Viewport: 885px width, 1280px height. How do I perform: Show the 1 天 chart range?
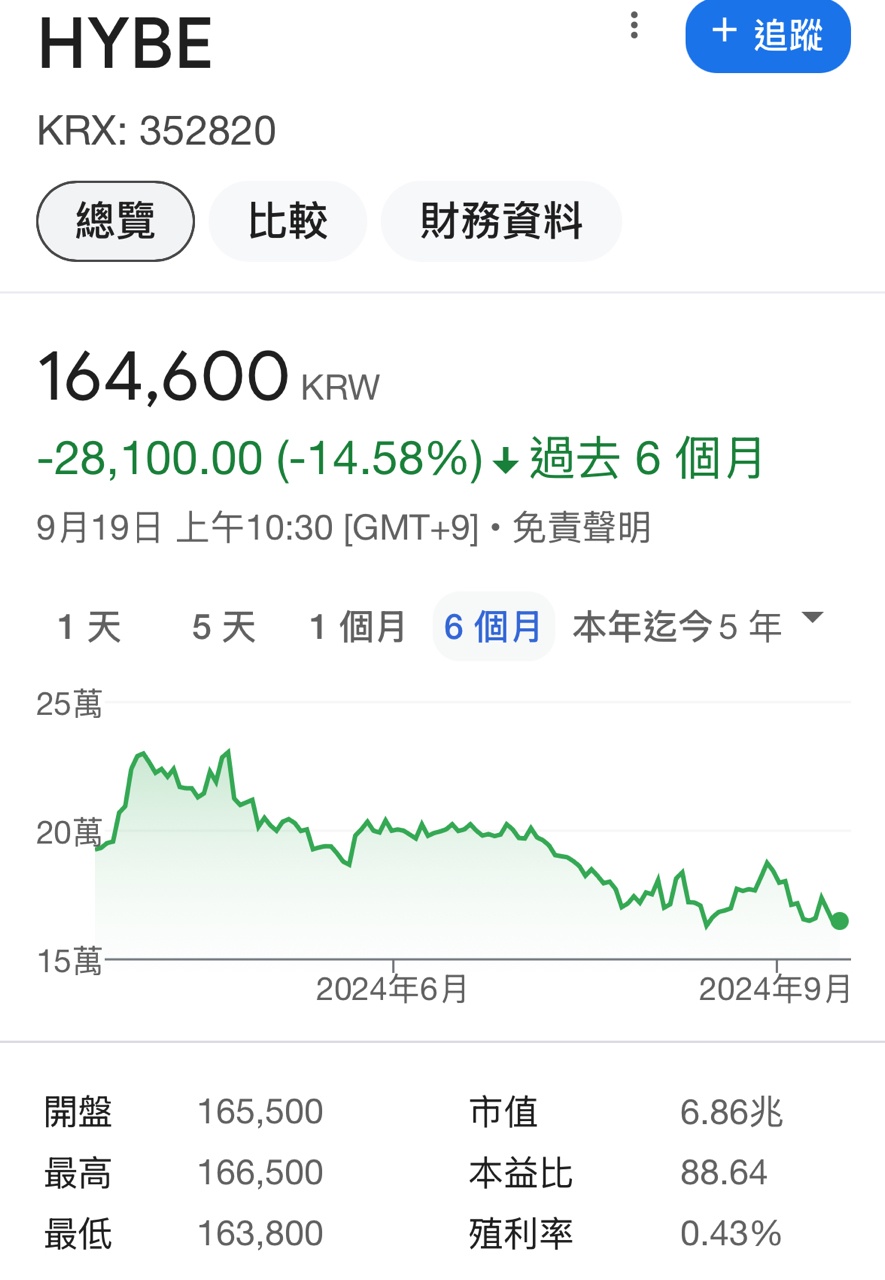tap(89, 628)
